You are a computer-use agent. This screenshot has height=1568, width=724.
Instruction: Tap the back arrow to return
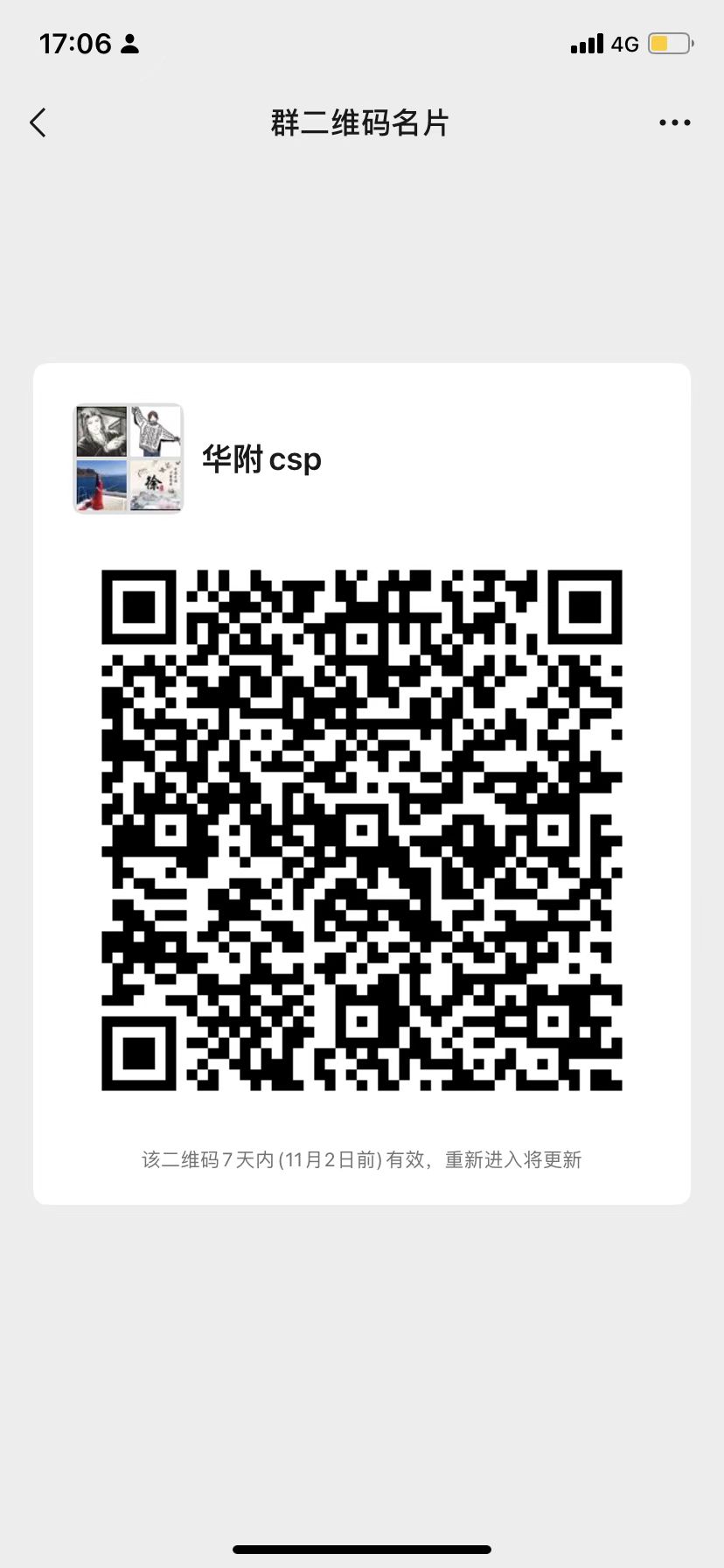[x=38, y=122]
